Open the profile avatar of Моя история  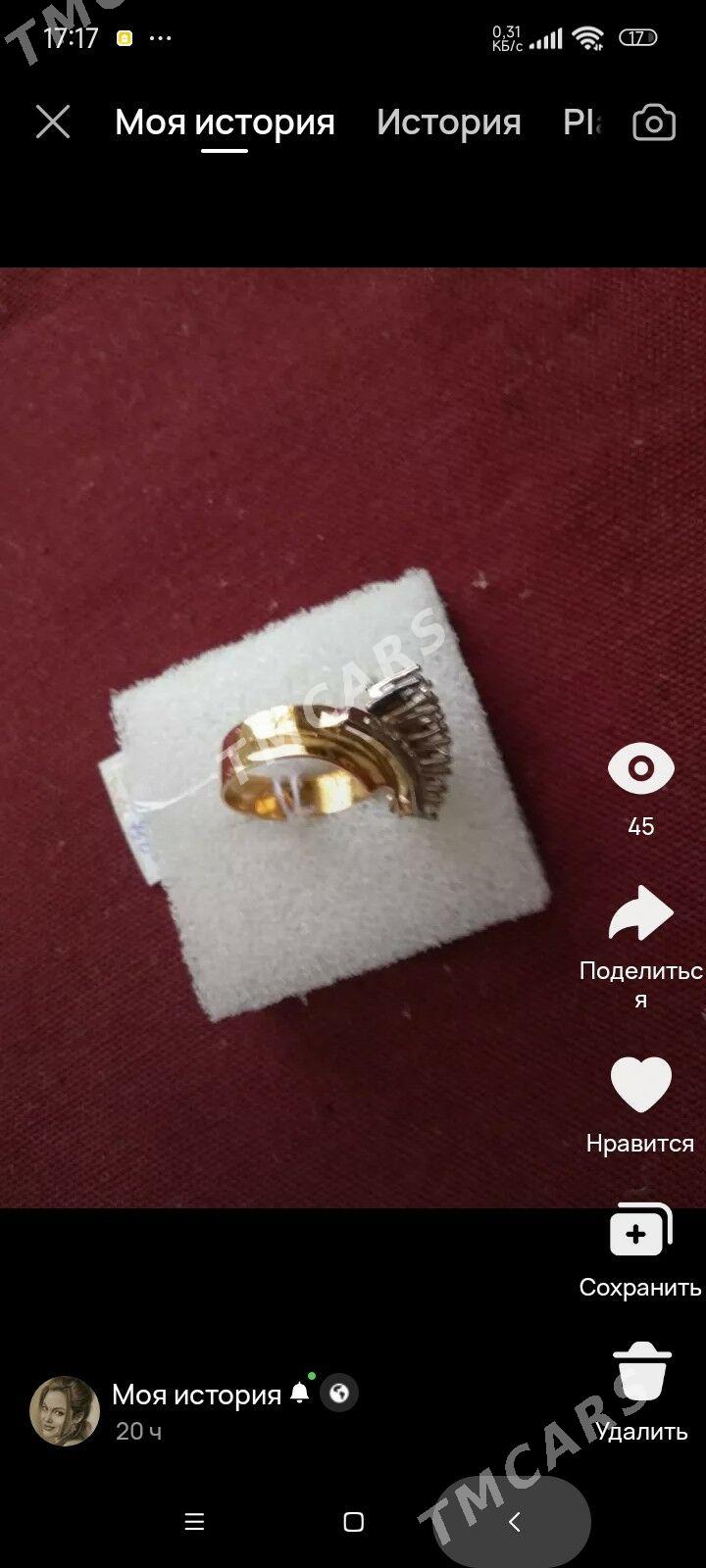pyautogui.click(x=65, y=1411)
